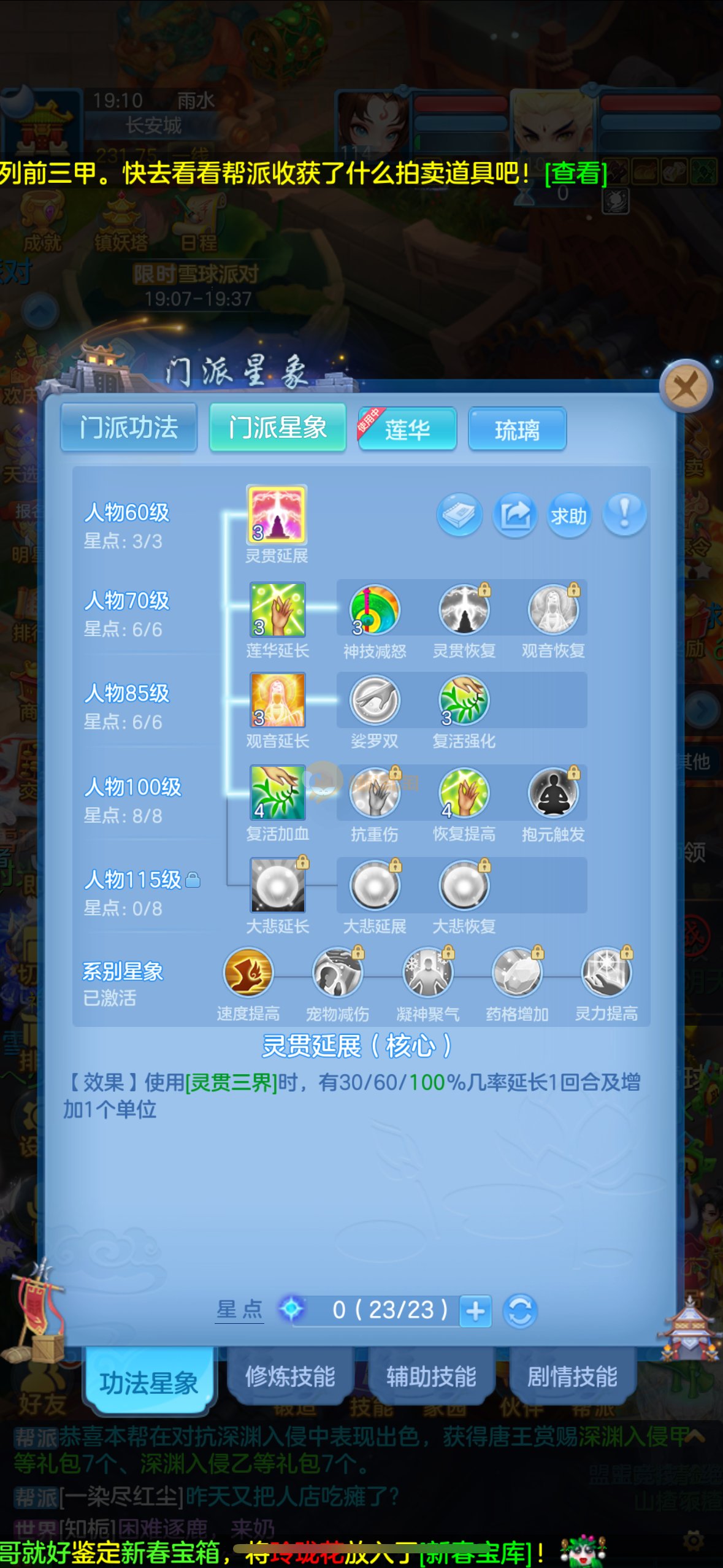The height and width of the screenshot is (1568, 723).
Task: Select the 速度提高 series star
Action: [x=248, y=972]
